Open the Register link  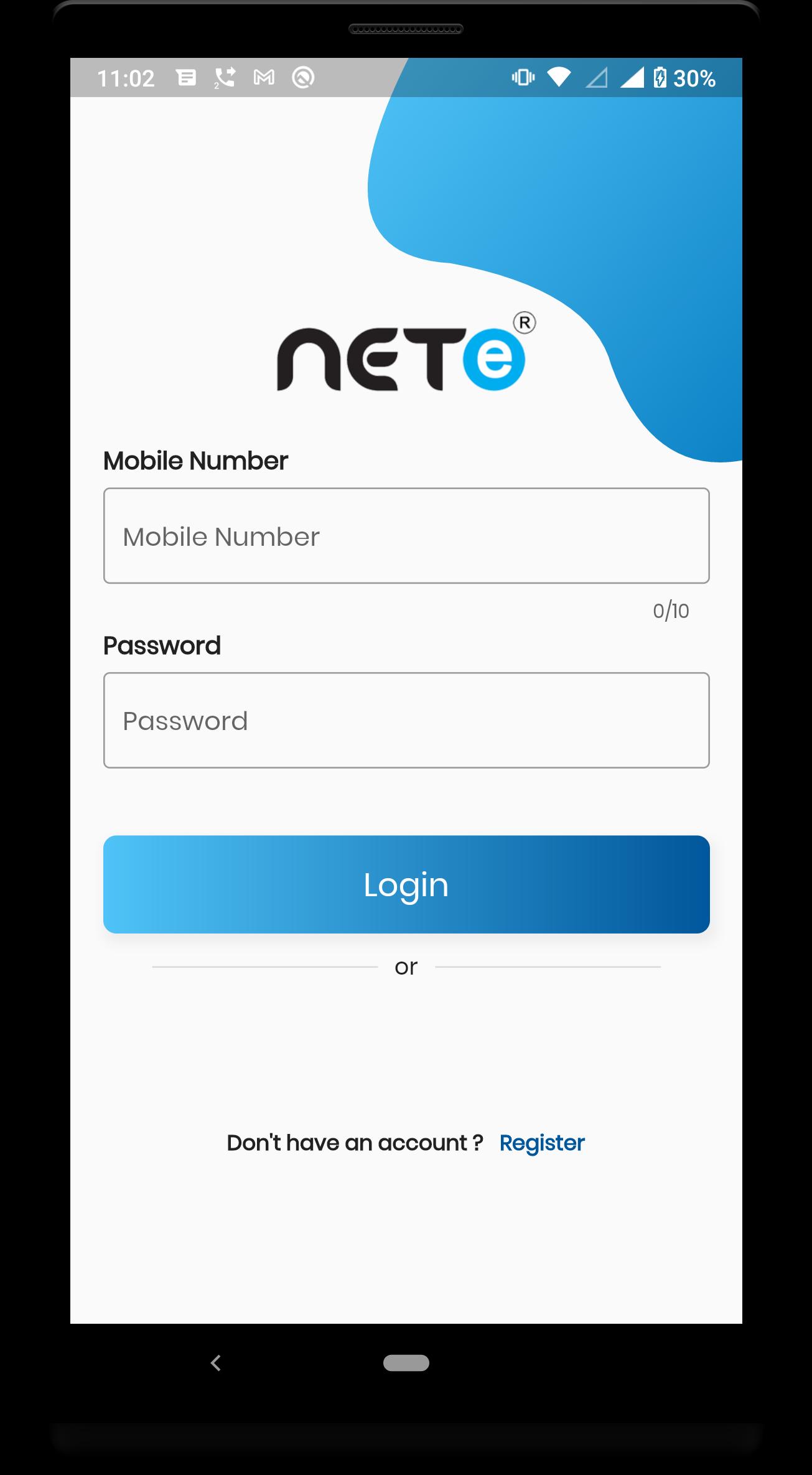click(541, 1143)
